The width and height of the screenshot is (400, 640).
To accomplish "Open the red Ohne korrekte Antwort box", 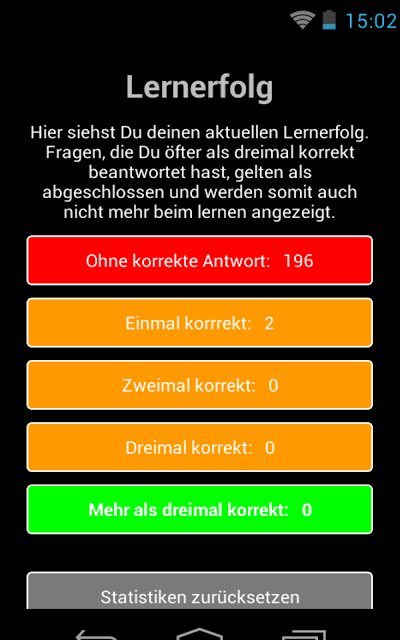I will pos(200,260).
